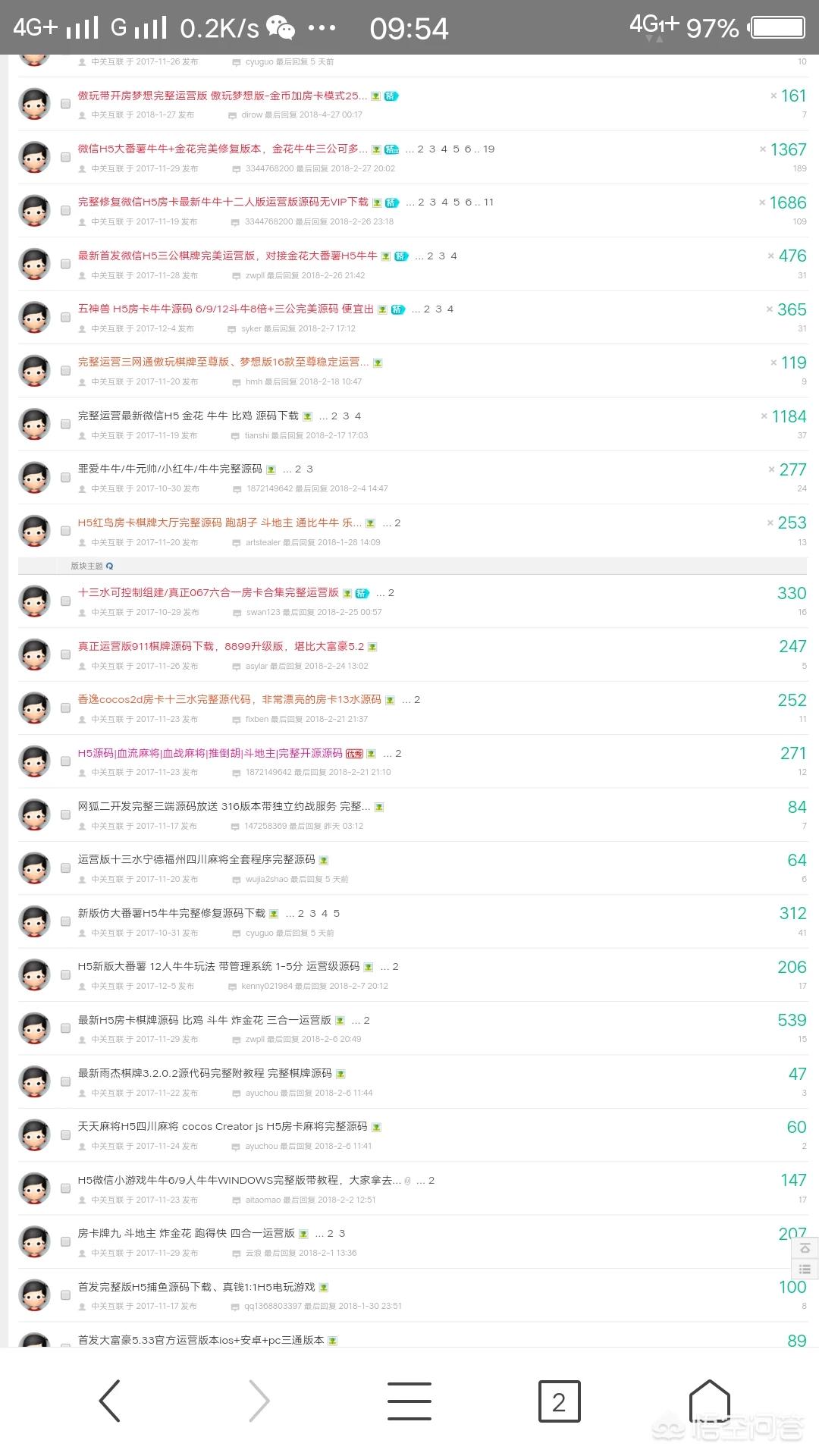Image resolution: width=819 pixels, height=1456 pixels.
Task: Open thread 香逸cocos2d房卡十三水完整源代码
Action: pos(230,700)
